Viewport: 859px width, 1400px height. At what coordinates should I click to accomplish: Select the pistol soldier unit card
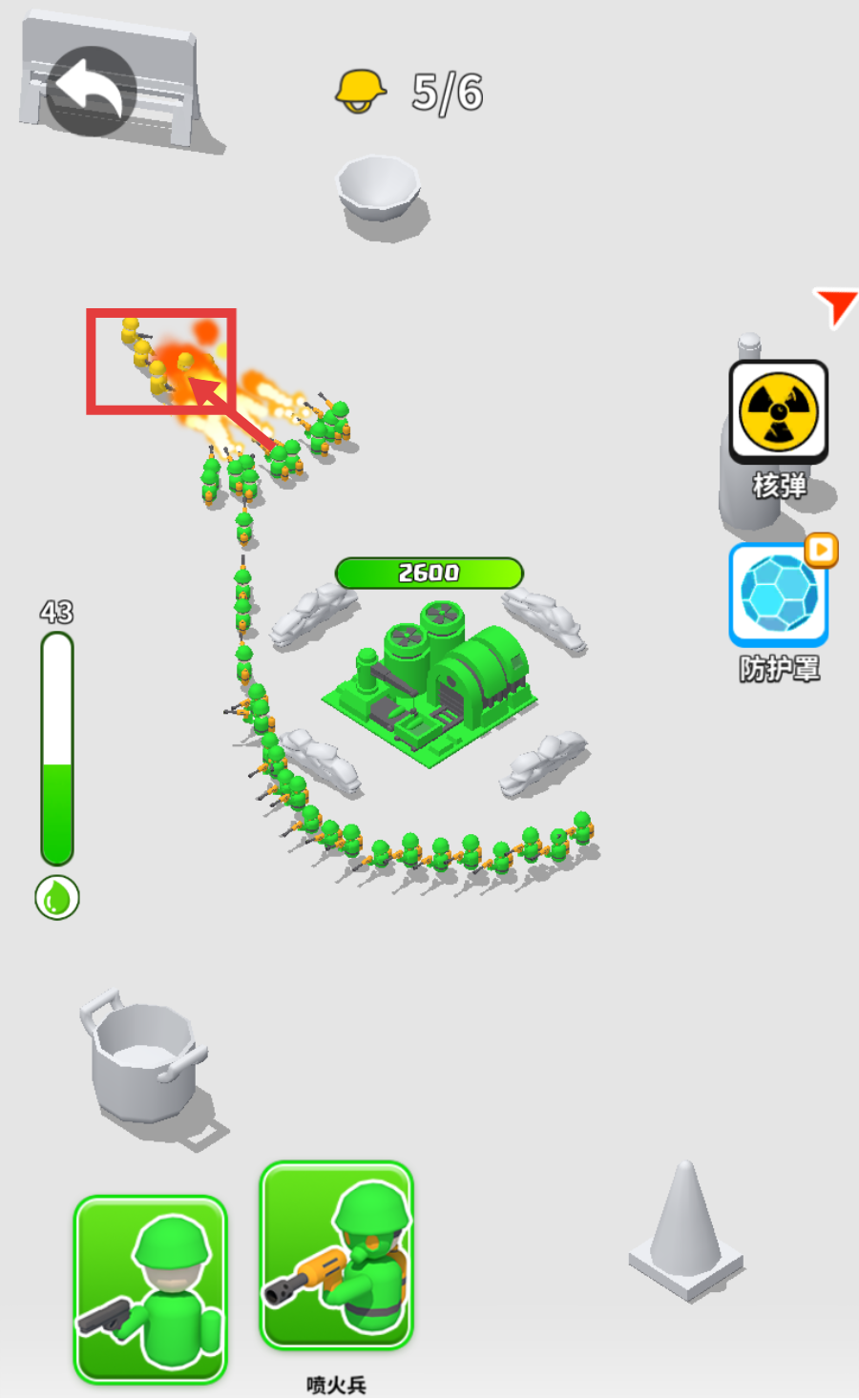(x=151, y=1288)
